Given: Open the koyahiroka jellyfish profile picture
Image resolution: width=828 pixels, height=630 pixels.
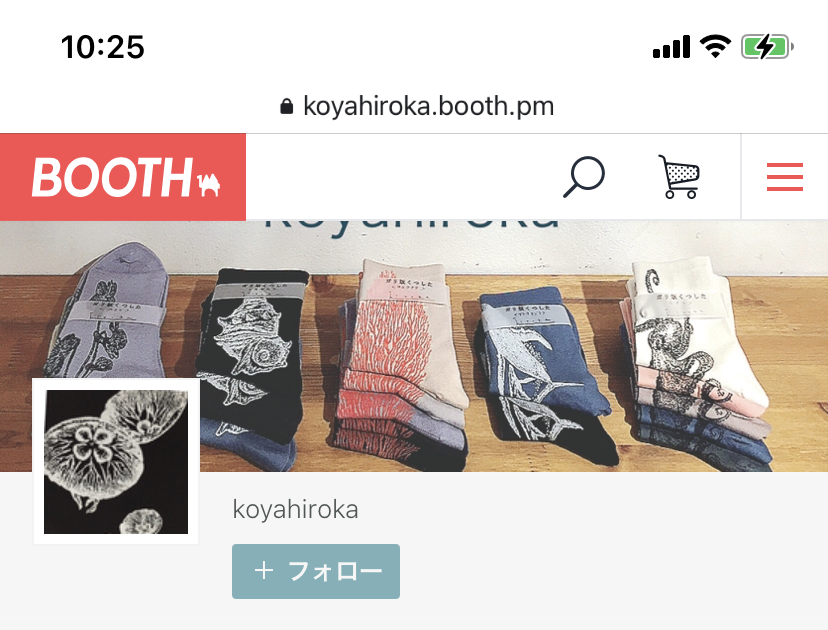Looking at the screenshot, I should pyautogui.click(x=116, y=462).
